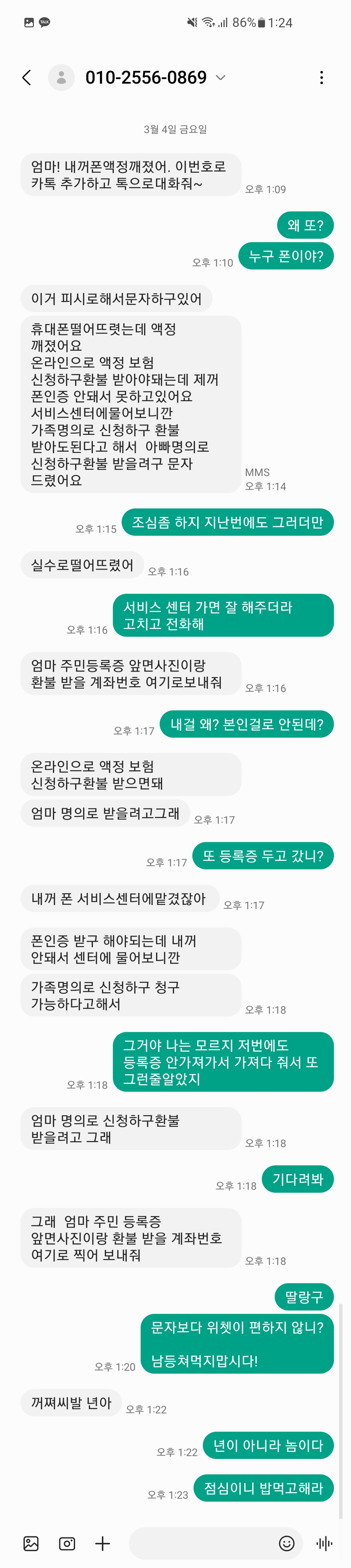Open the more options menu

click(321, 77)
